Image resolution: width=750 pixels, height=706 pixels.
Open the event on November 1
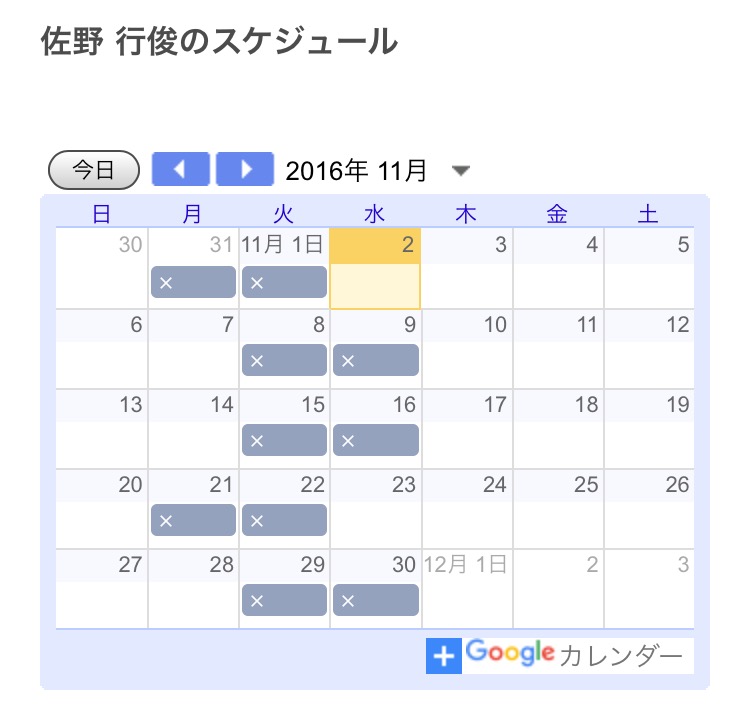pyautogui.click(x=284, y=283)
